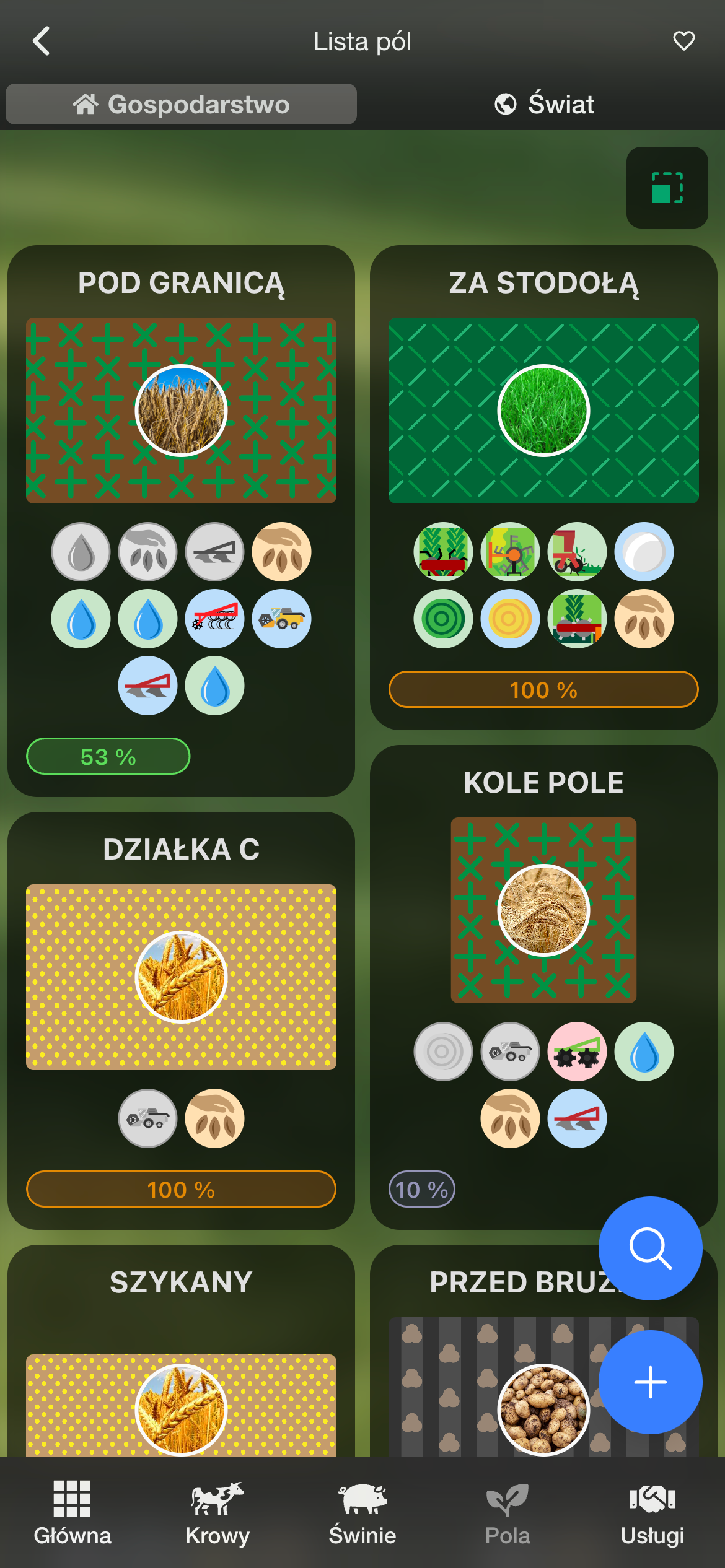725x1568 pixels.
Task: Search fields with the magnifier button
Action: tap(650, 1248)
